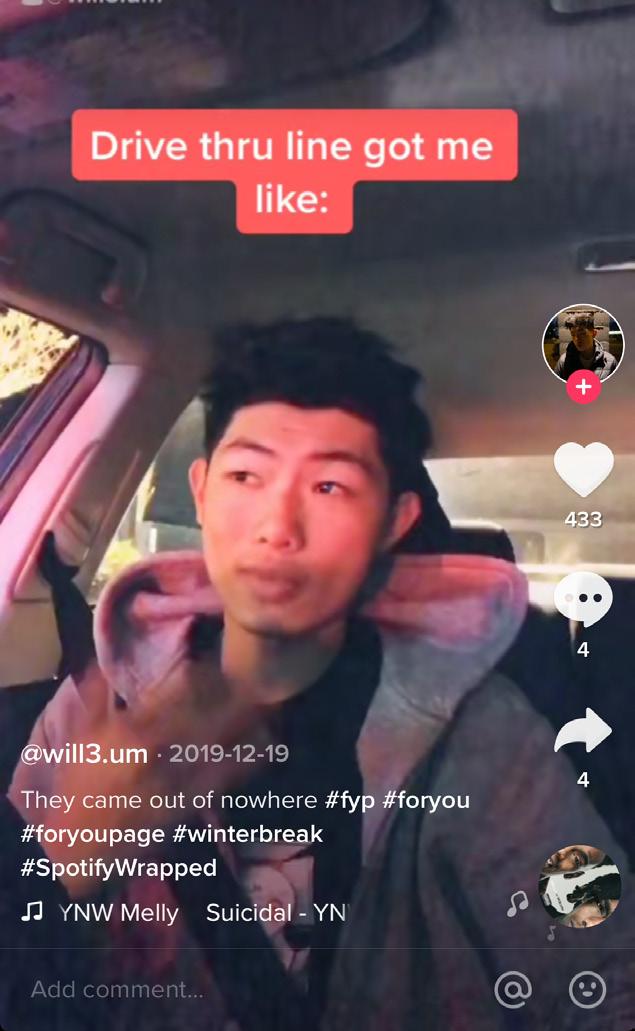Image resolution: width=635 pixels, height=1031 pixels.
Task: Open the #foryou hashtag
Action: pyautogui.click(x=426, y=800)
